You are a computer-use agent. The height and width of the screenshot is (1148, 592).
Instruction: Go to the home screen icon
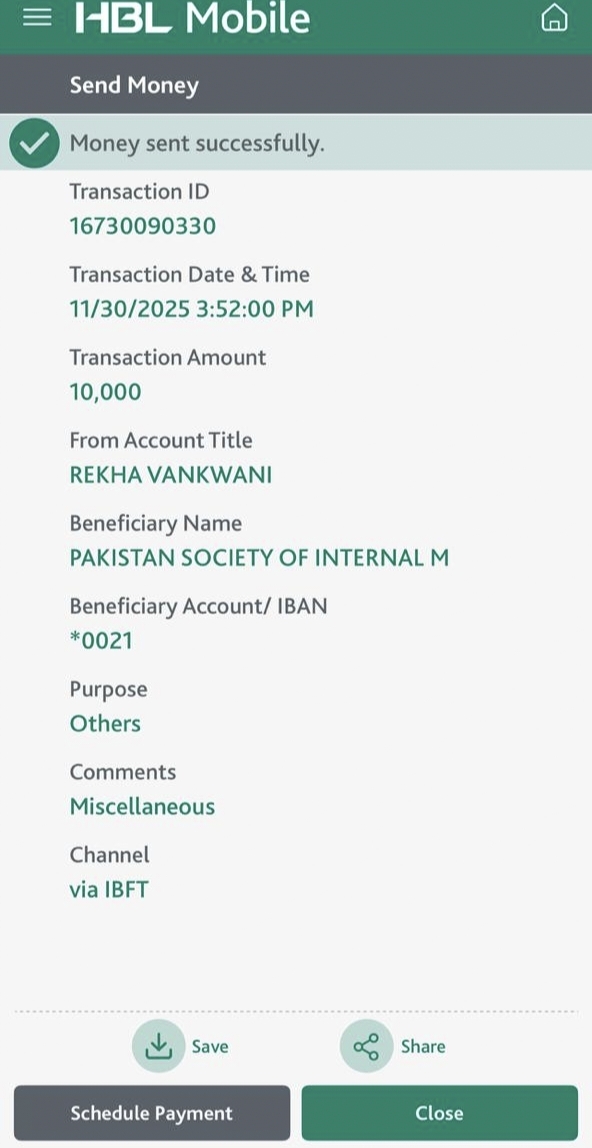click(x=554, y=18)
